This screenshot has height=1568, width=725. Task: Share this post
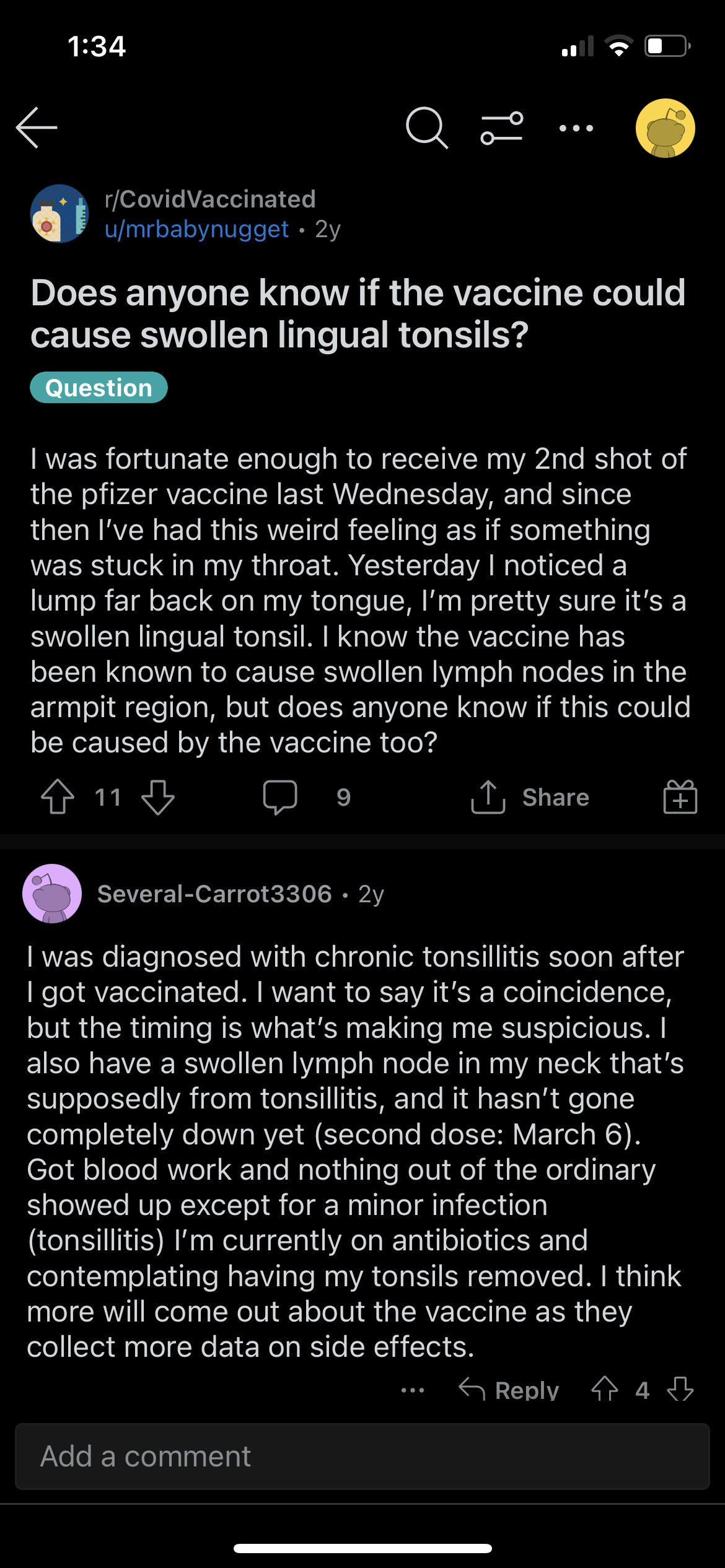click(x=530, y=797)
